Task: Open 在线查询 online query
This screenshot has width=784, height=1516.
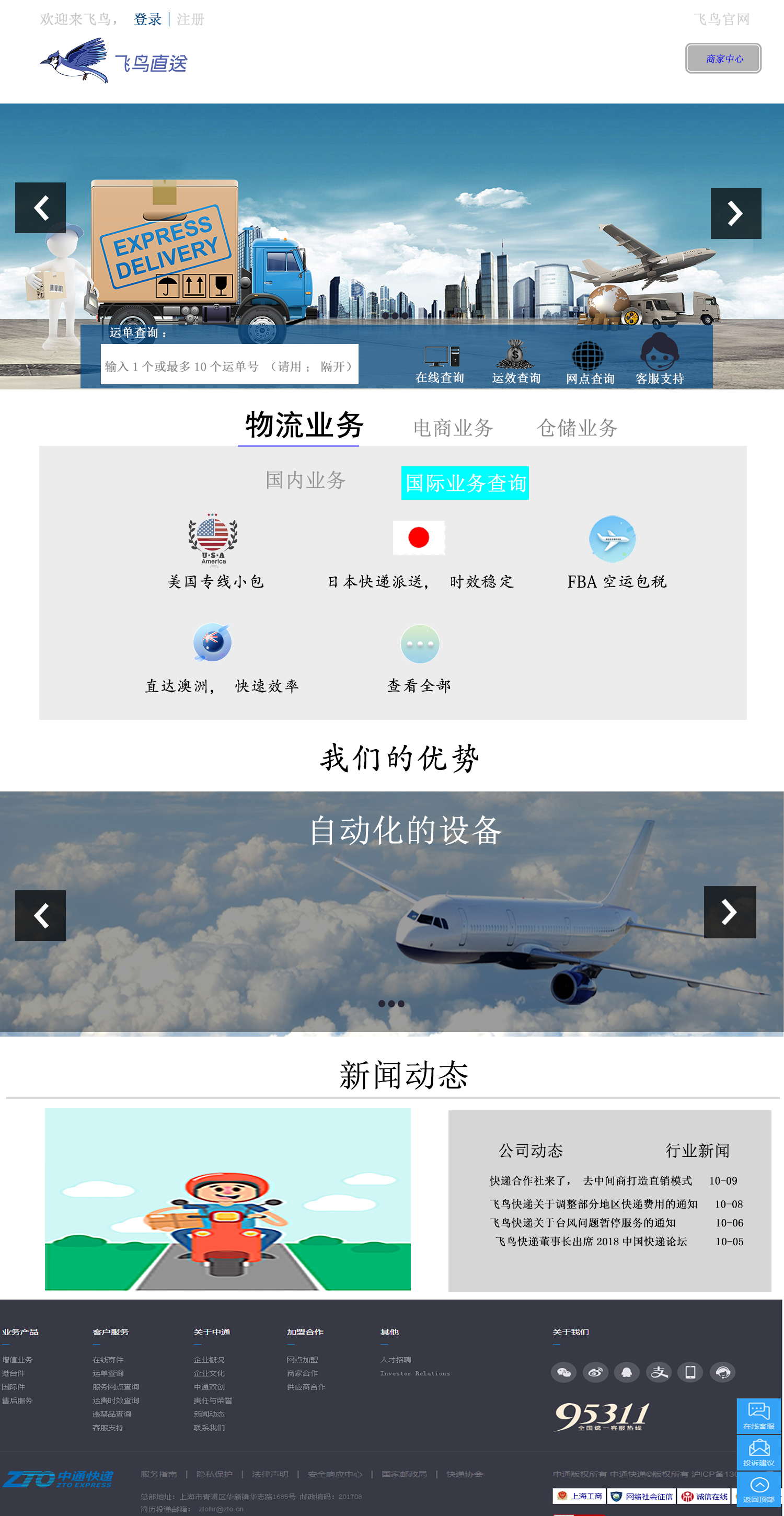Action: click(440, 364)
